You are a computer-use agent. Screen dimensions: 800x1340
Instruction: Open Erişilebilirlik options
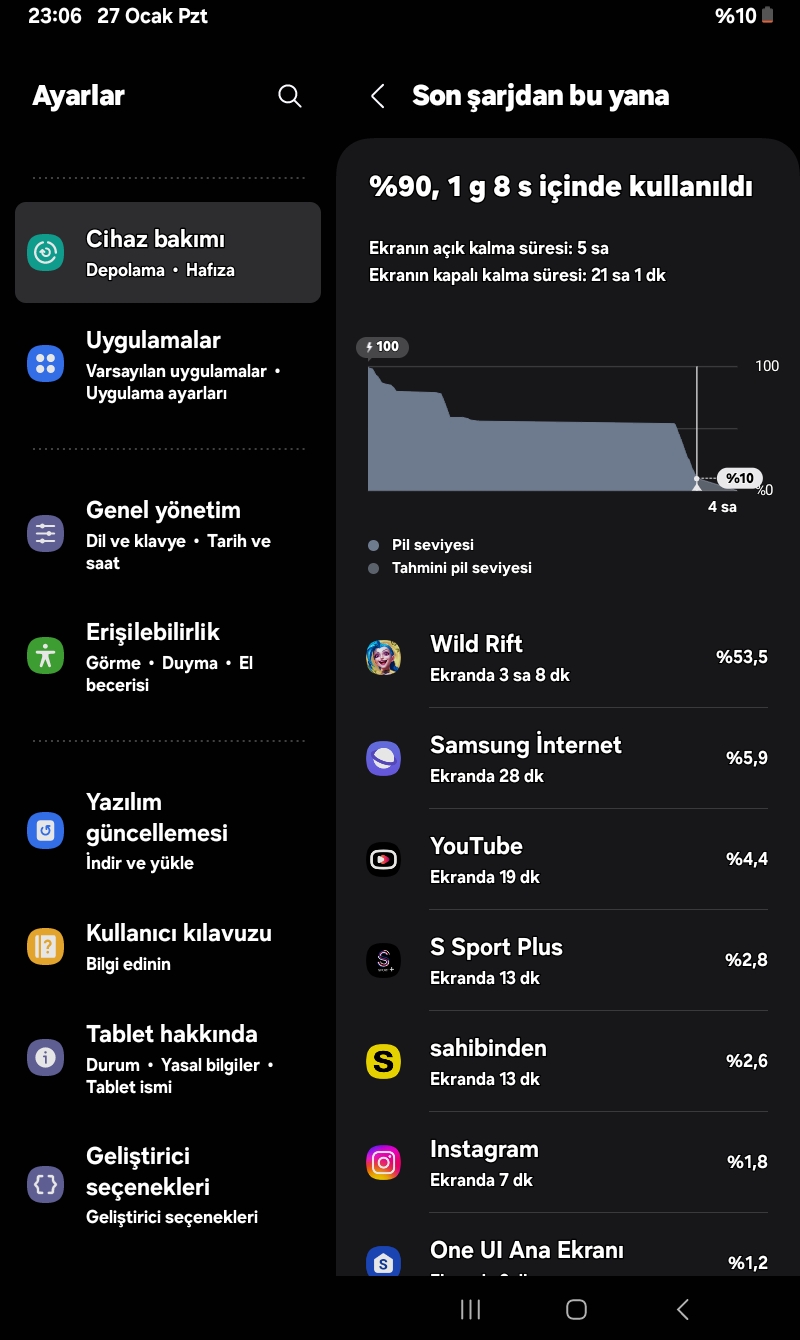(x=168, y=657)
